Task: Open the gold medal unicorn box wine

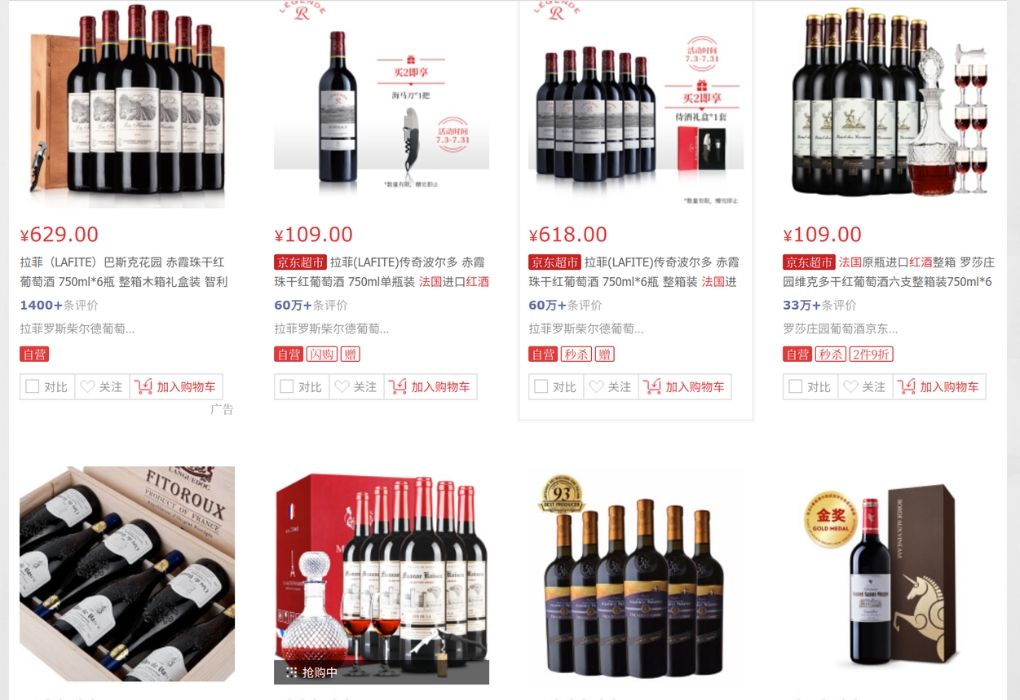Action: tap(890, 573)
